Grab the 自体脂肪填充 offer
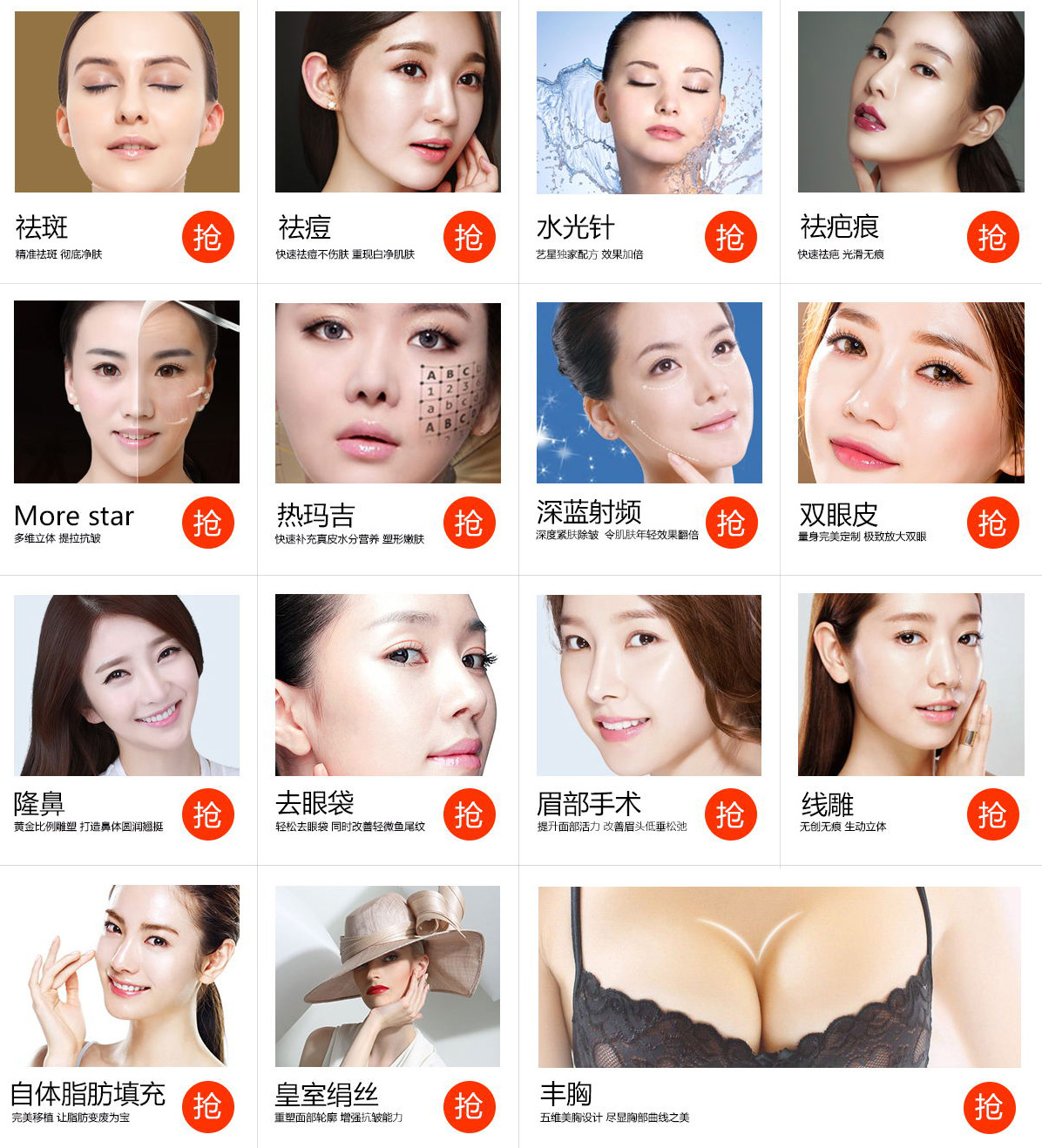Image resolution: width=1042 pixels, height=1148 pixels. coord(207,1106)
